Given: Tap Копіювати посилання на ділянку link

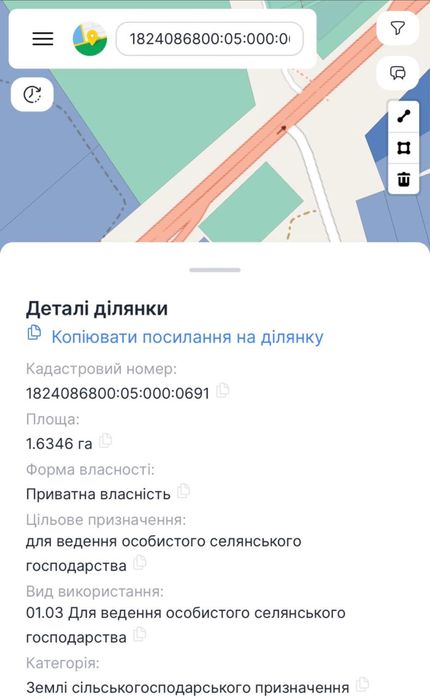Looking at the screenshot, I should point(187,337).
